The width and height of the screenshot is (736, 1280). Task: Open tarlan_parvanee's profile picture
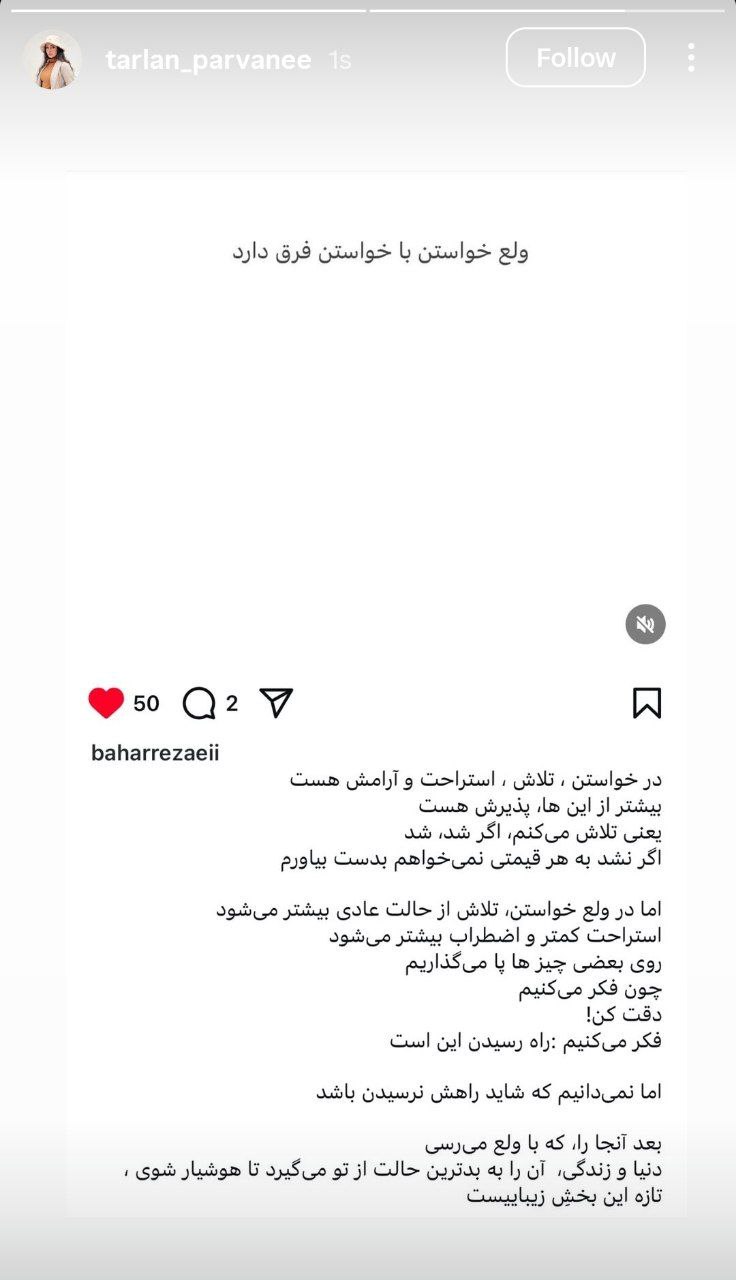(x=53, y=60)
